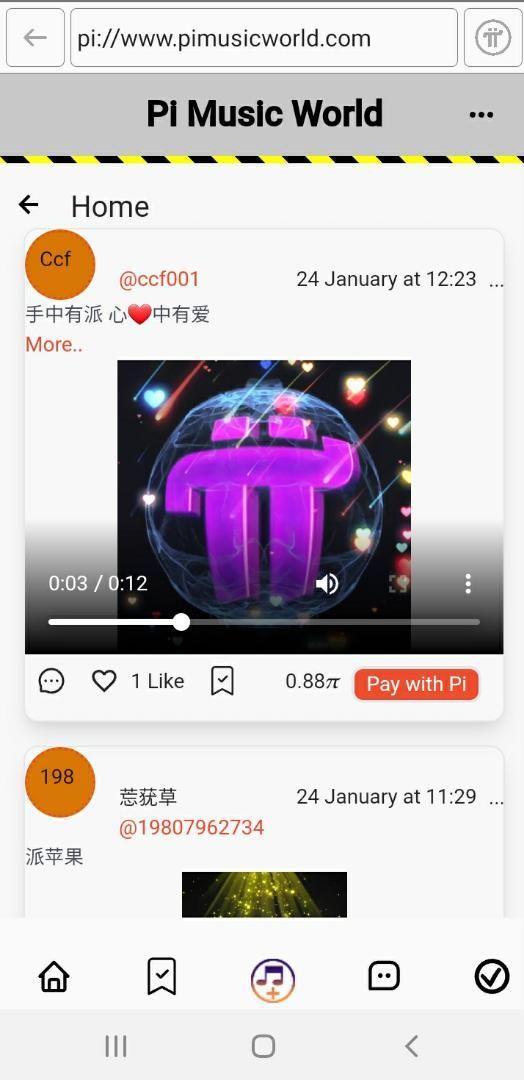
Task: Like ccf001's post with the heart
Action: point(104,681)
